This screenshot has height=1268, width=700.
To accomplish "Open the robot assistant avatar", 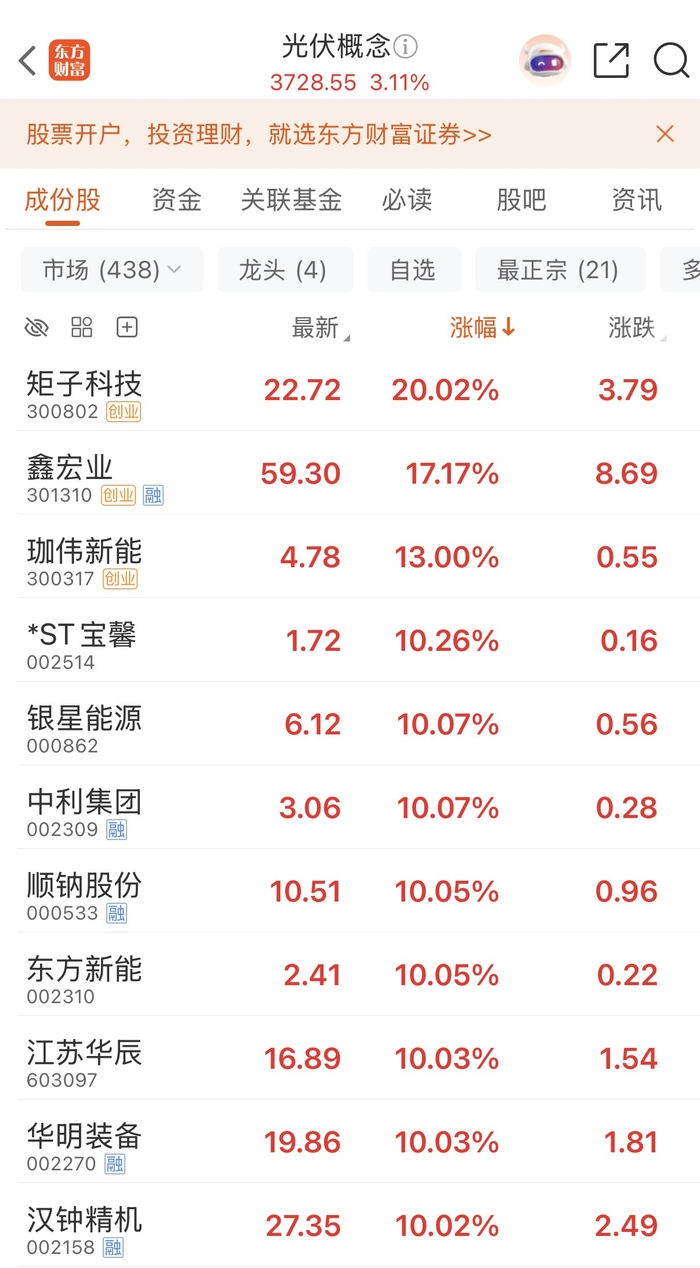I will (545, 60).
